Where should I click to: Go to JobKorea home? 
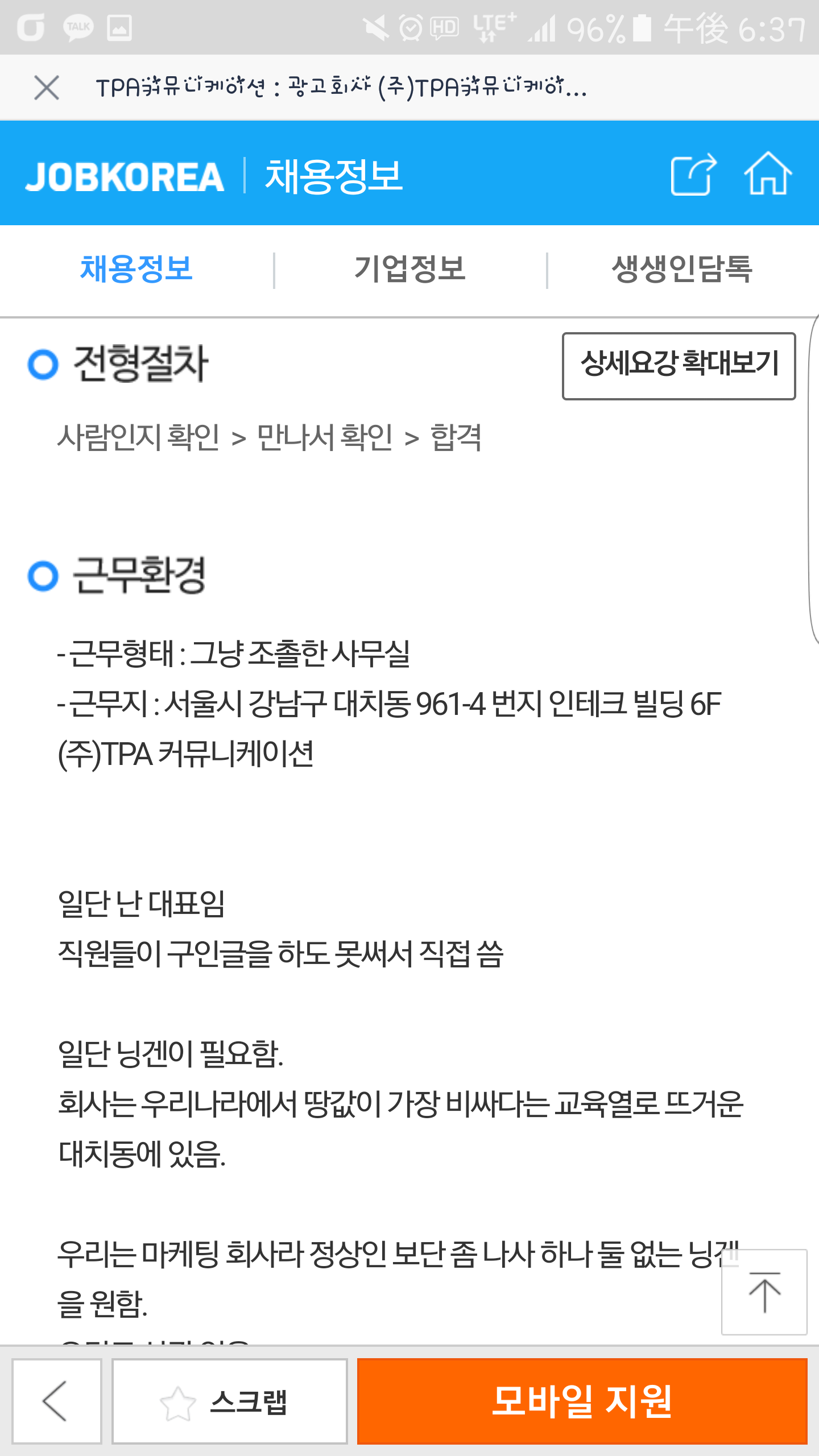tap(768, 175)
